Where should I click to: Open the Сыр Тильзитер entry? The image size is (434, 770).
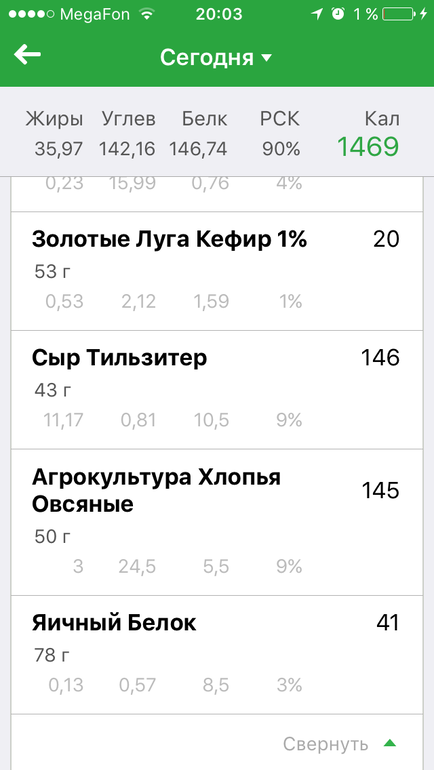point(217,390)
